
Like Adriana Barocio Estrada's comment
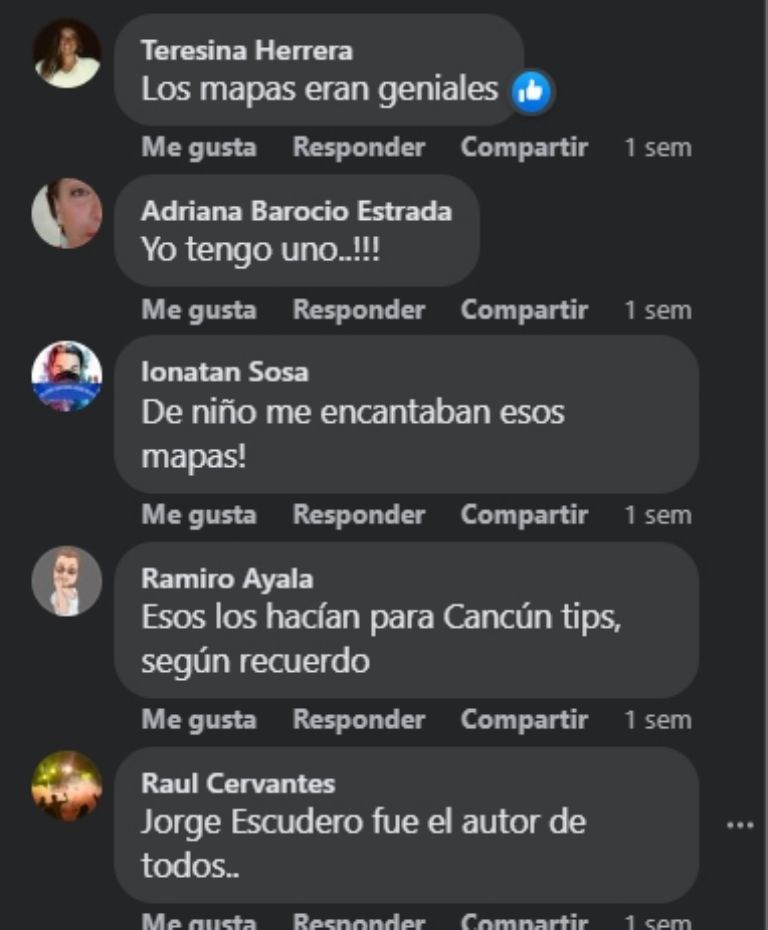[x=199, y=310]
